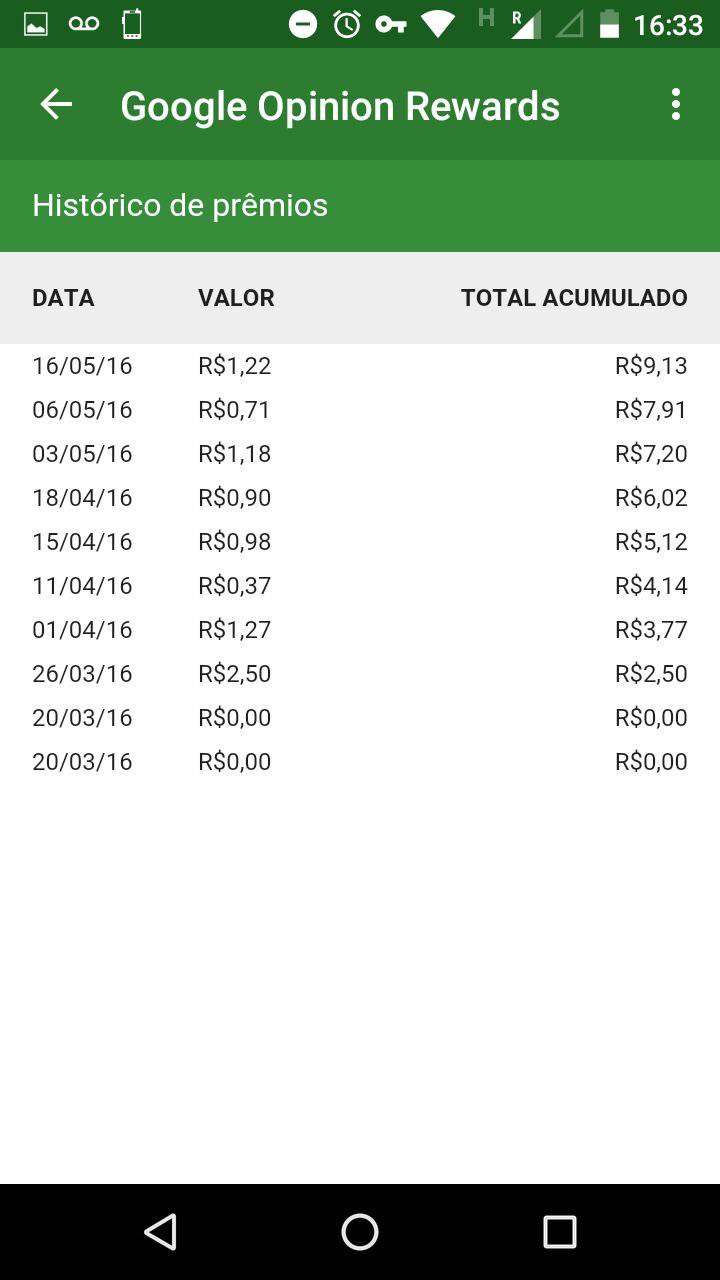Tap the system home button

pos(360,1232)
